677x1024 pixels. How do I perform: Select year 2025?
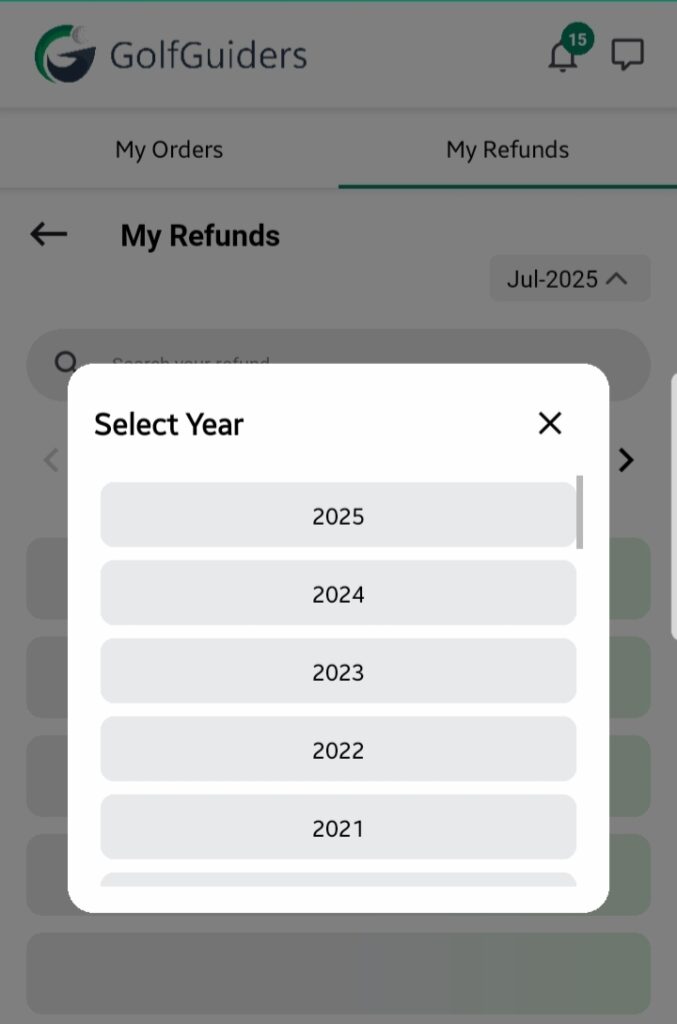click(338, 516)
